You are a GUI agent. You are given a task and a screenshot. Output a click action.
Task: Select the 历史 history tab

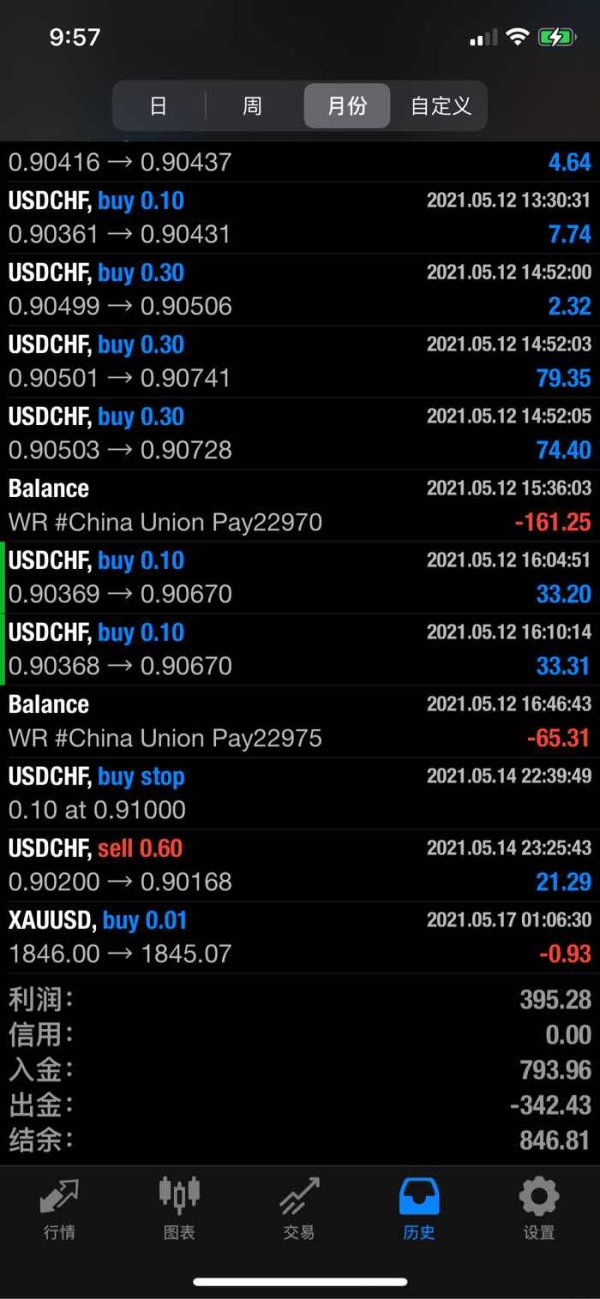click(x=419, y=1209)
